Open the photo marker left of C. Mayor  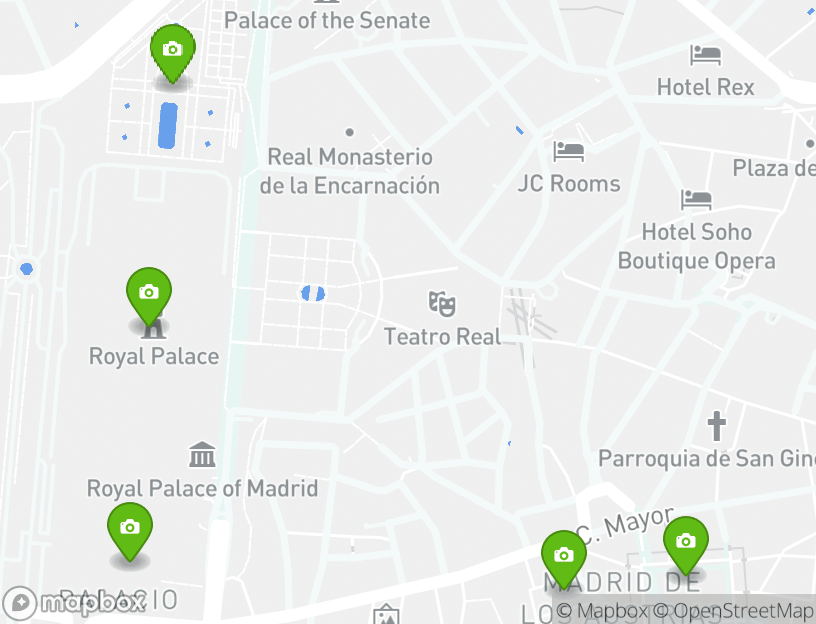[564, 555]
